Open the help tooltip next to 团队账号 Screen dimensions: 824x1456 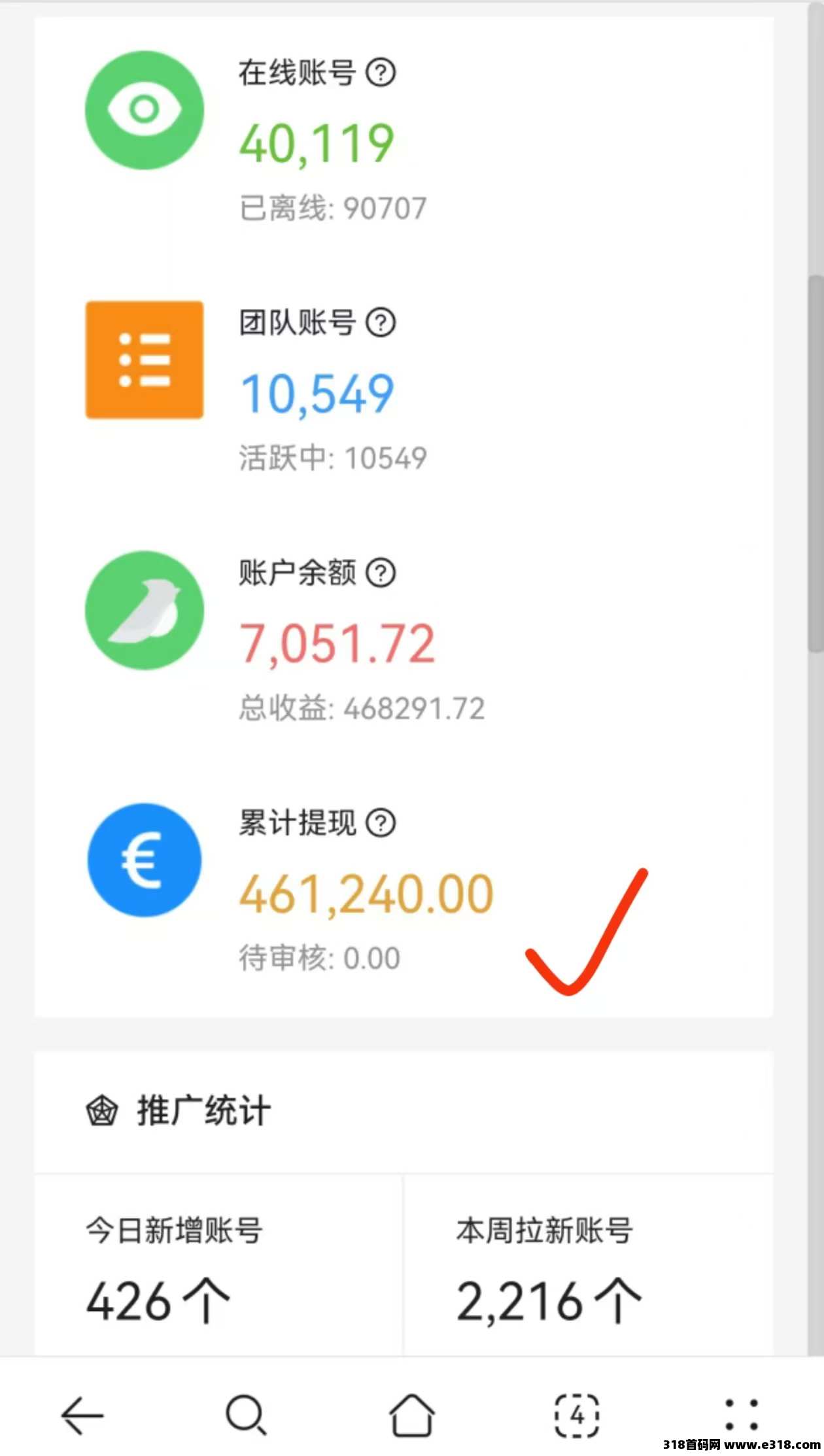point(380,322)
